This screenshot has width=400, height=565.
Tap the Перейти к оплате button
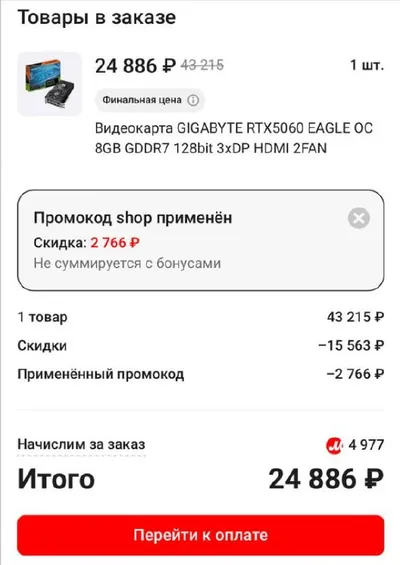pos(200,535)
